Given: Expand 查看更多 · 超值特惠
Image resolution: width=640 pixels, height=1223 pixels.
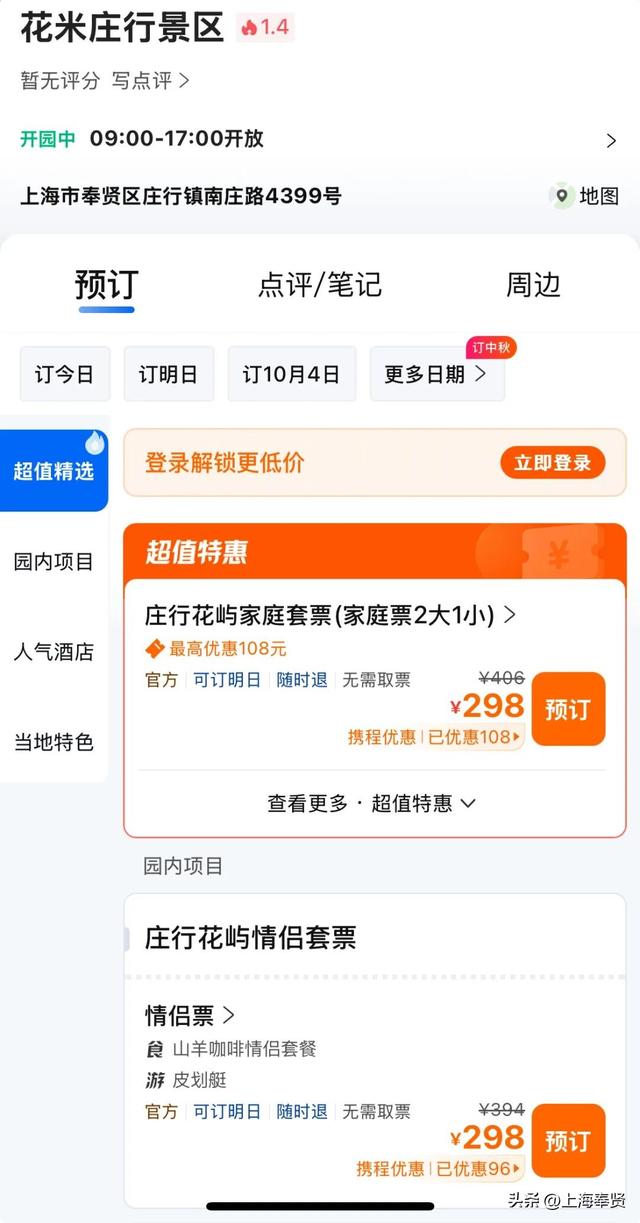Looking at the screenshot, I should 371,803.
